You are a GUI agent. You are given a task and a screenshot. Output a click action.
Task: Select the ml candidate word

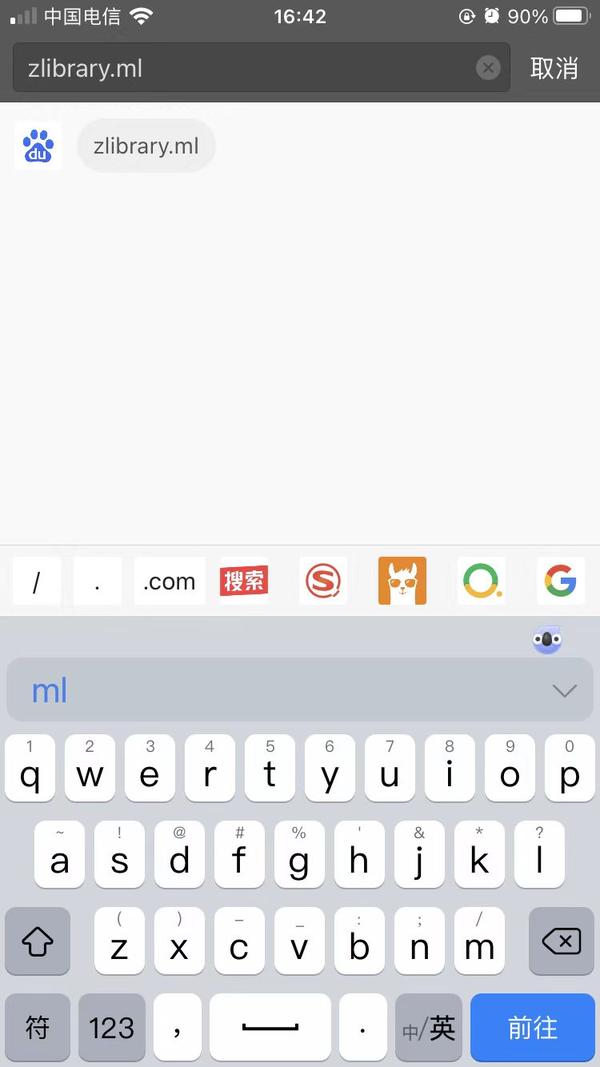pyautogui.click(x=50, y=691)
